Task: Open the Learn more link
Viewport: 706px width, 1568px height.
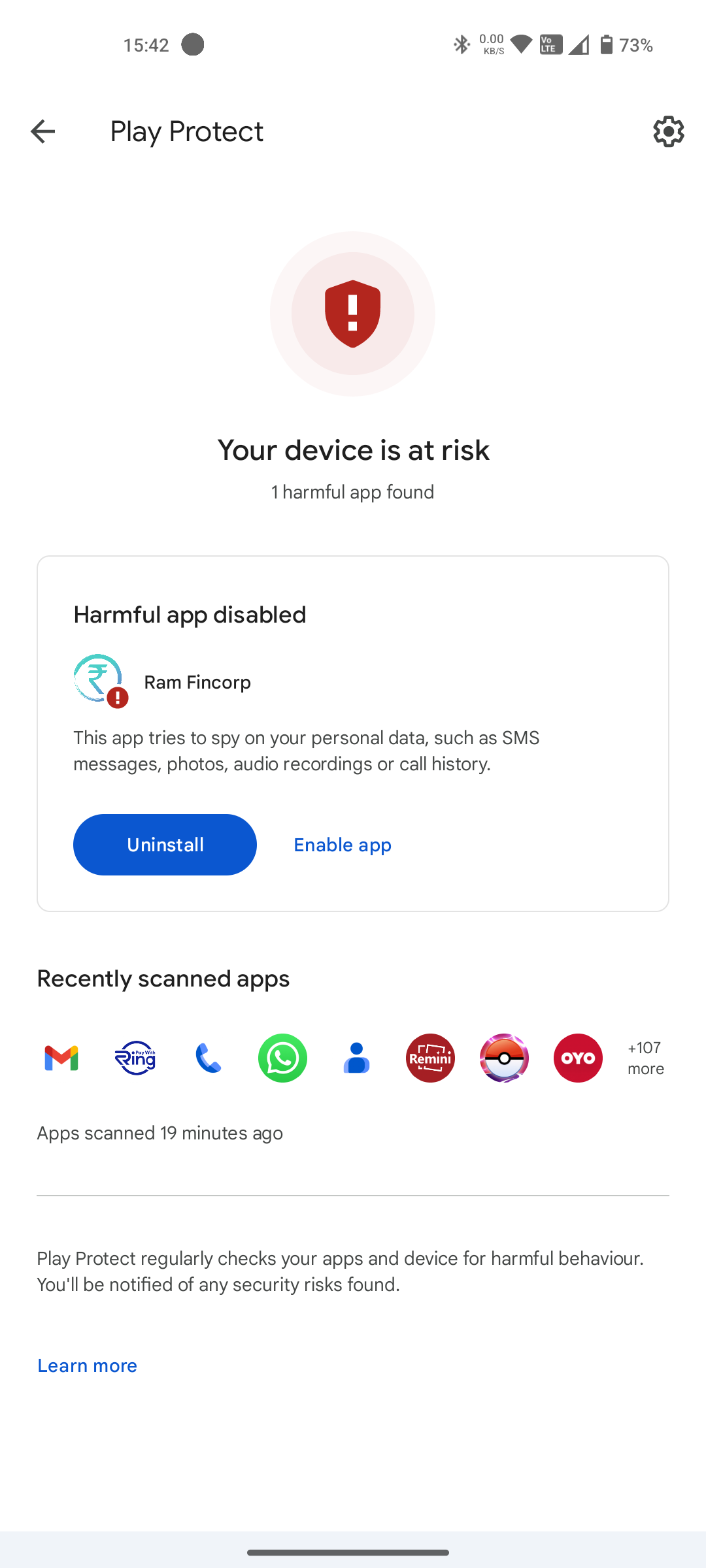Action: point(87,1365)
